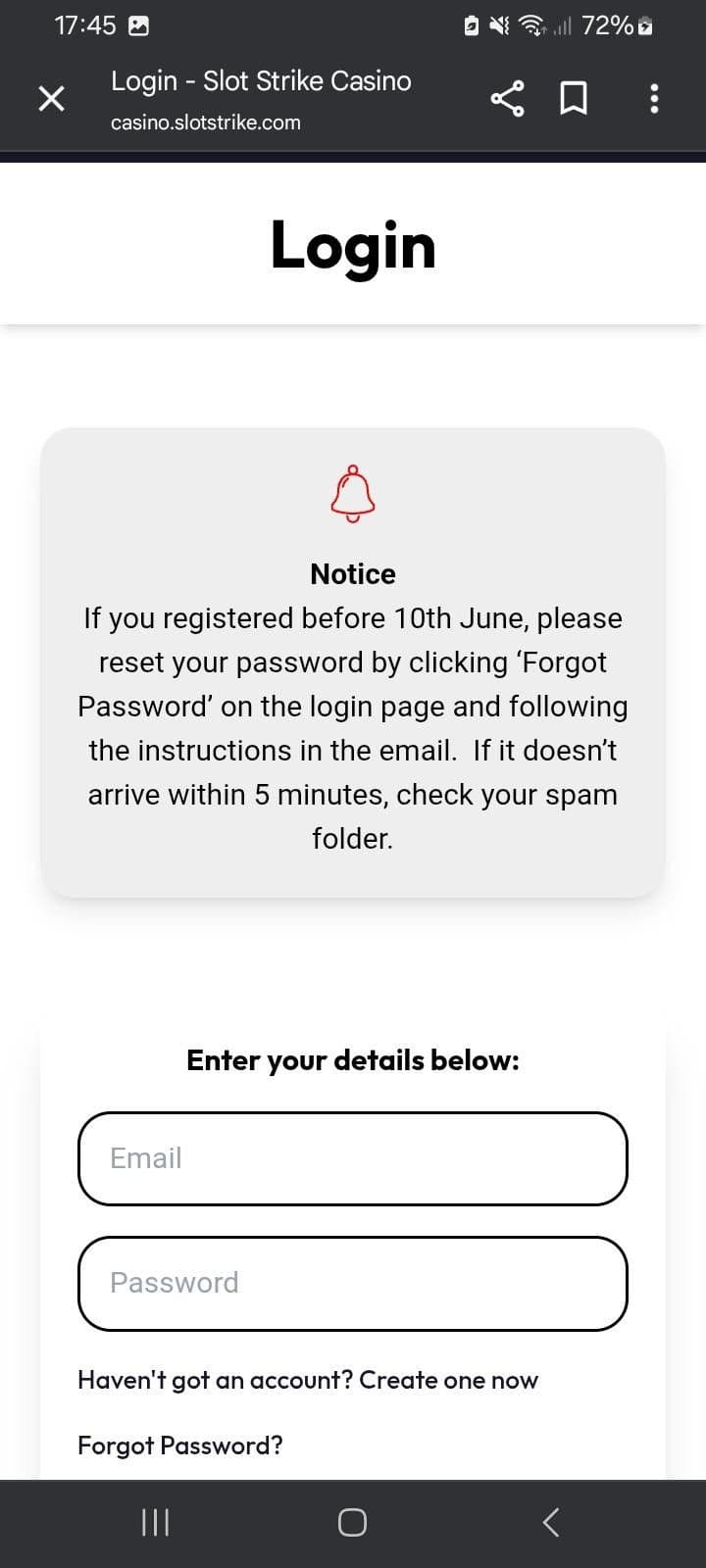Share the login page
This screenshot has width=706, height=1568.
506,98
